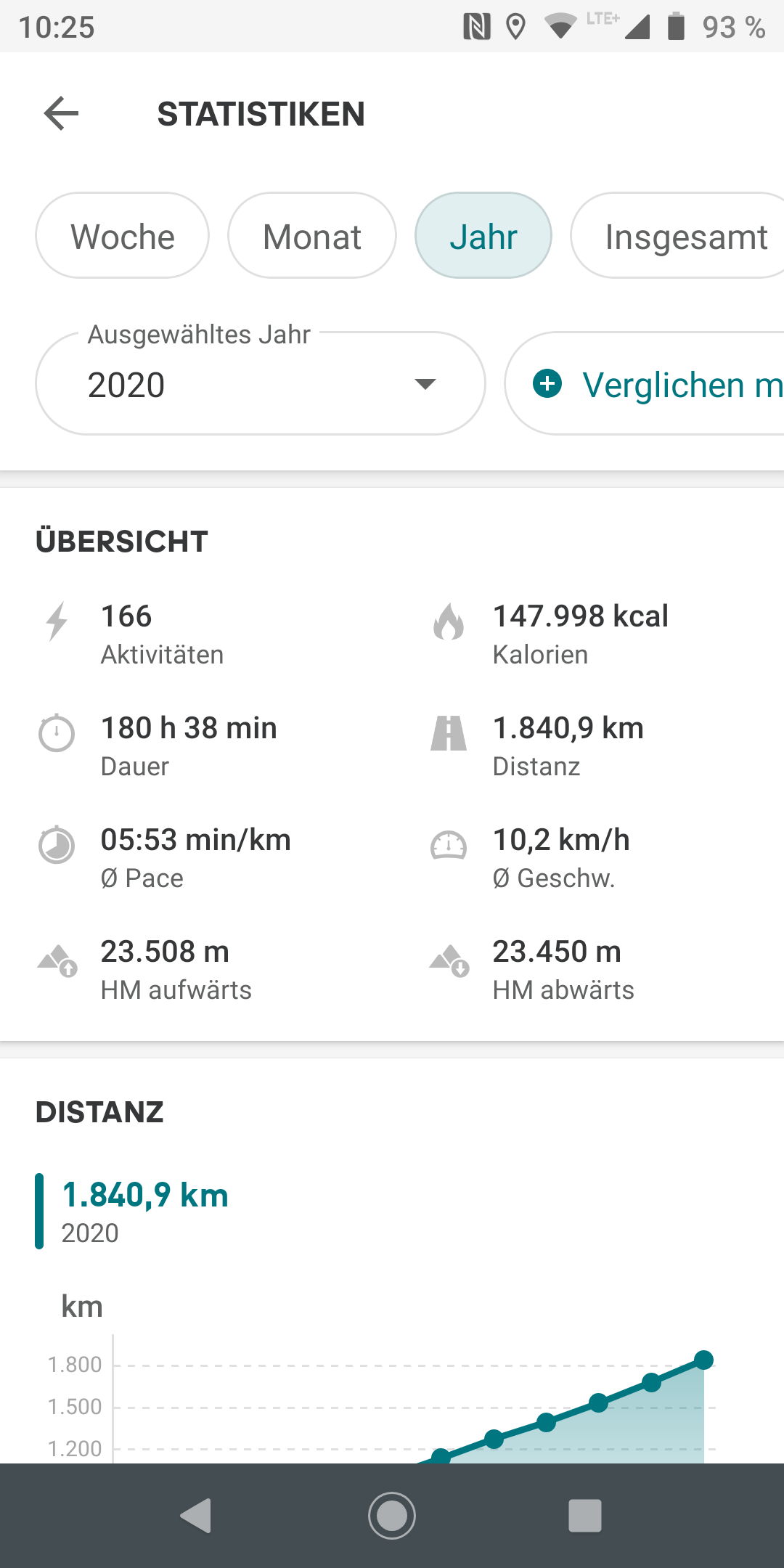Open the recent apps overview

coord(585,1516)
